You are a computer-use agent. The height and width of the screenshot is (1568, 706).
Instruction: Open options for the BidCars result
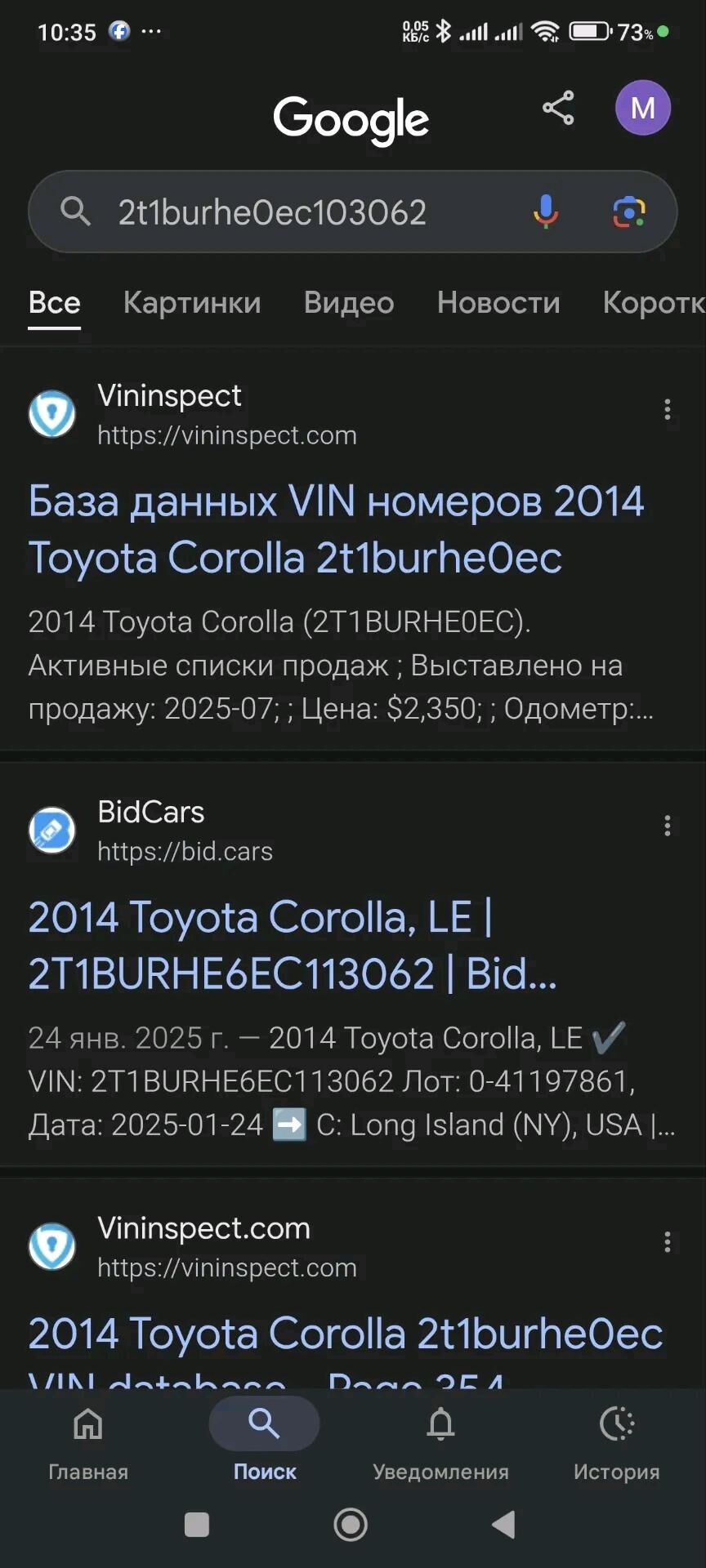(668, 826)
